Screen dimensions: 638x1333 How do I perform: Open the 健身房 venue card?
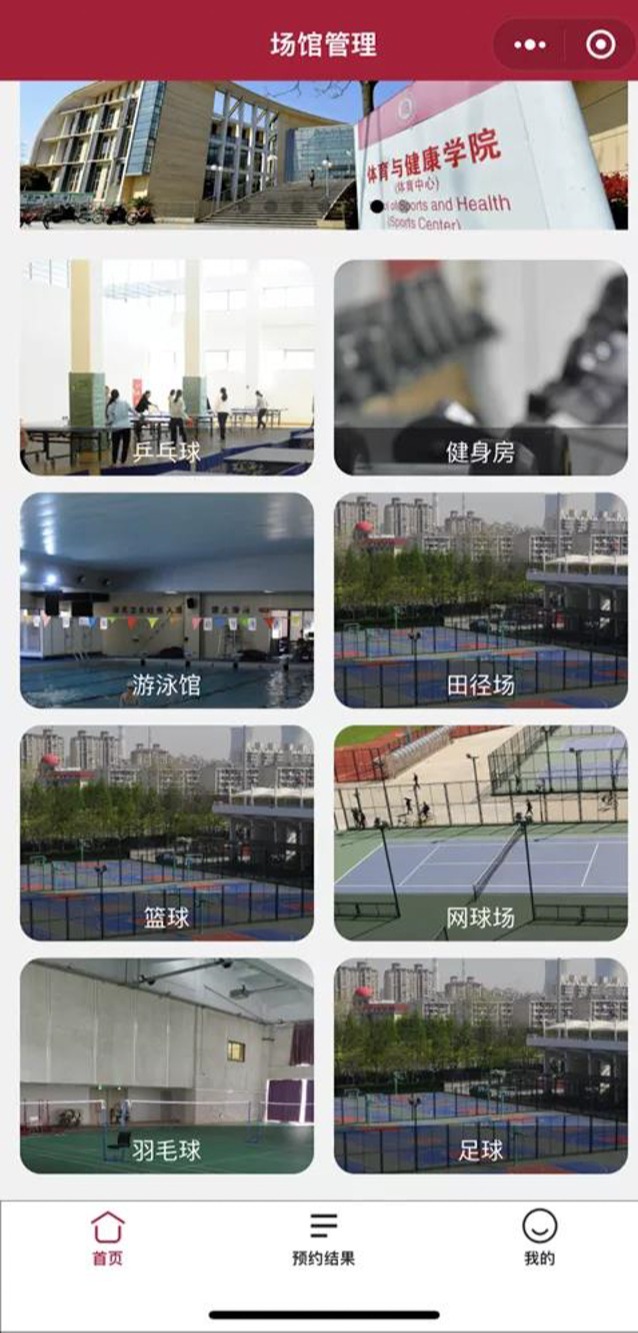[481, 367]
